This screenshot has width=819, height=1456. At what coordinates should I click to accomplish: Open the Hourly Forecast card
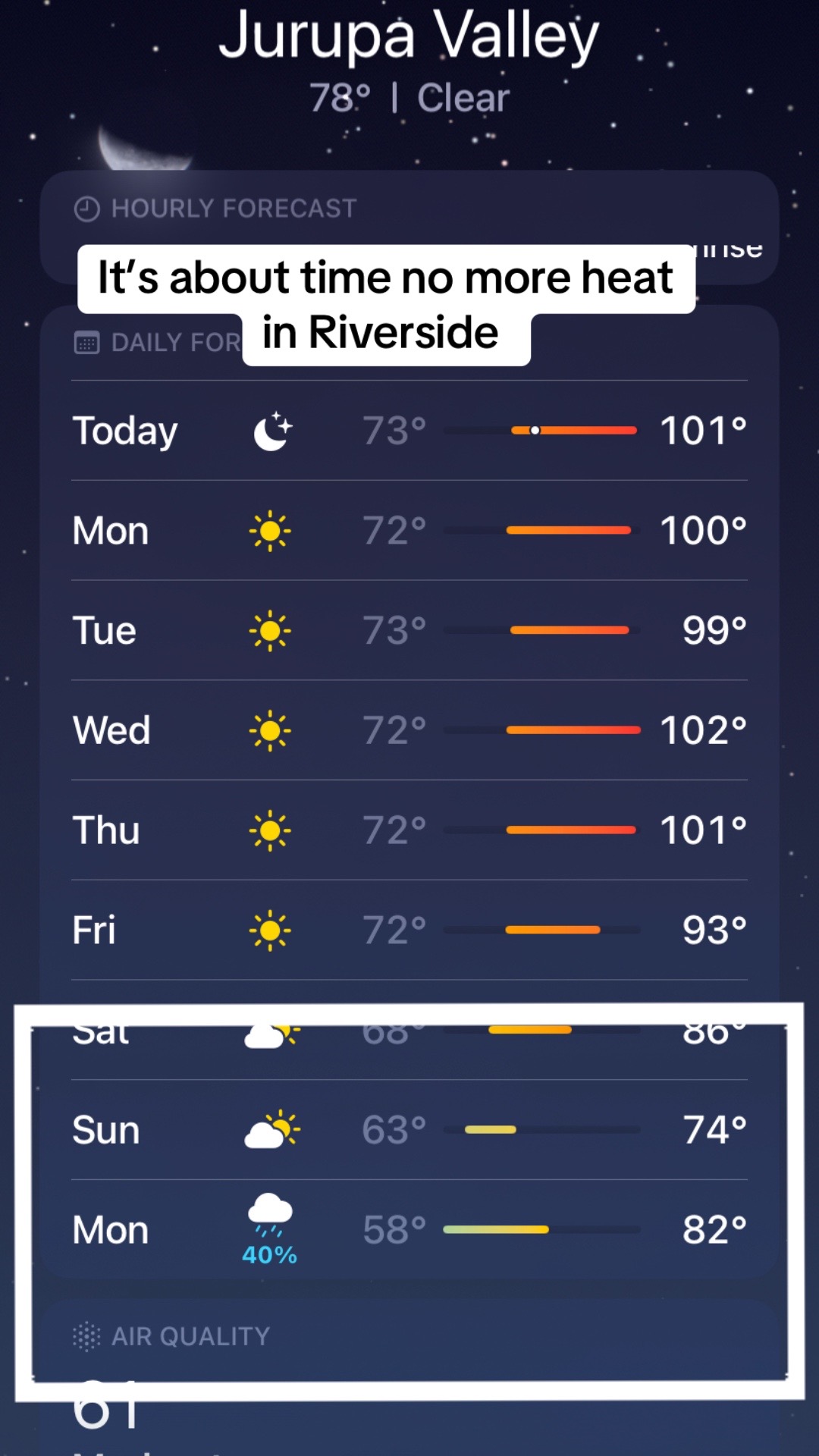(x=409, y=227)
